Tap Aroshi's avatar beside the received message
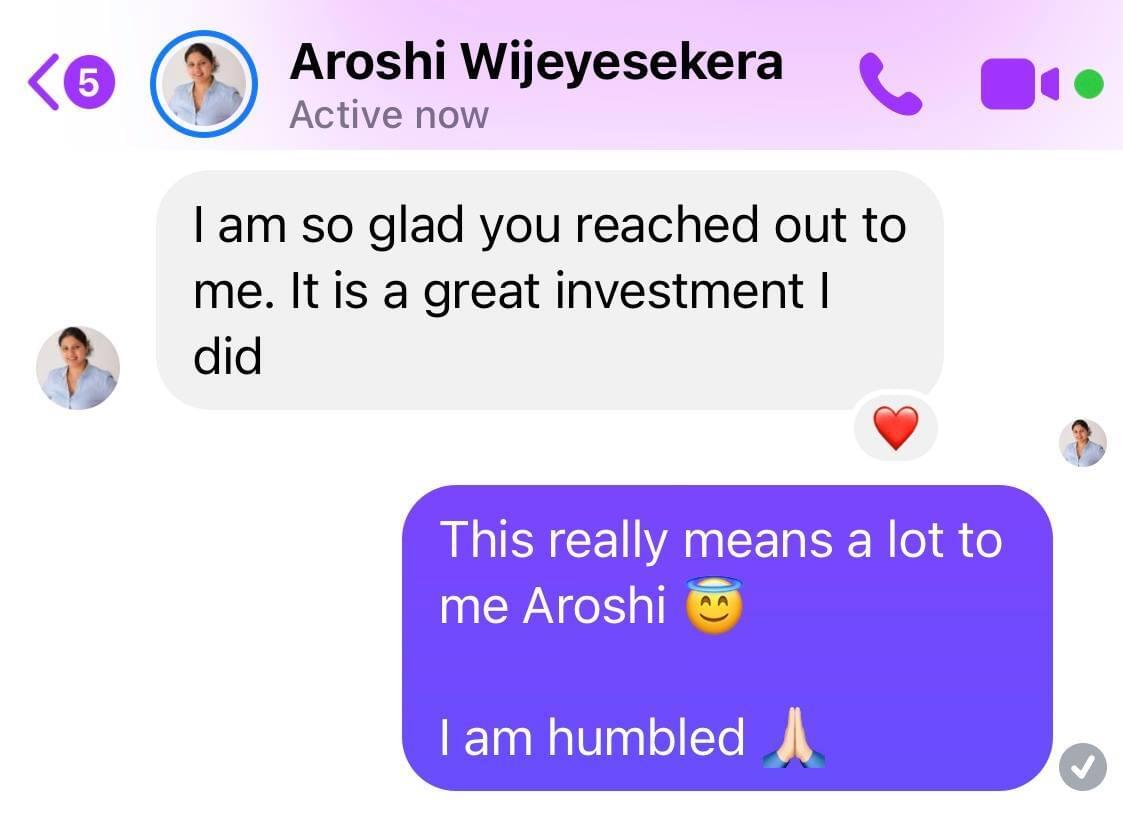1123x822 pixels. [x=78, y=368]
